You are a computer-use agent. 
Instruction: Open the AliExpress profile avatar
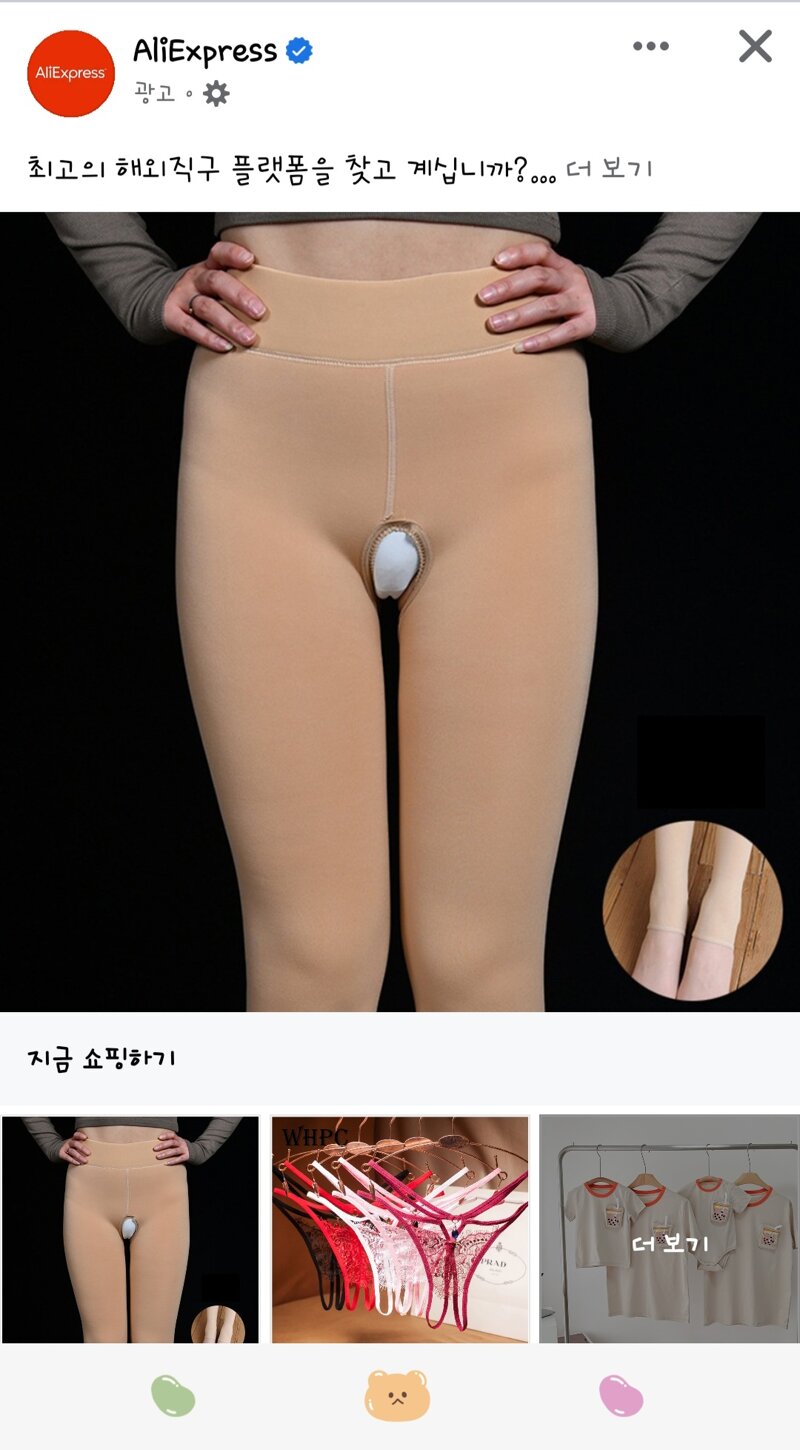click(71, 73)
